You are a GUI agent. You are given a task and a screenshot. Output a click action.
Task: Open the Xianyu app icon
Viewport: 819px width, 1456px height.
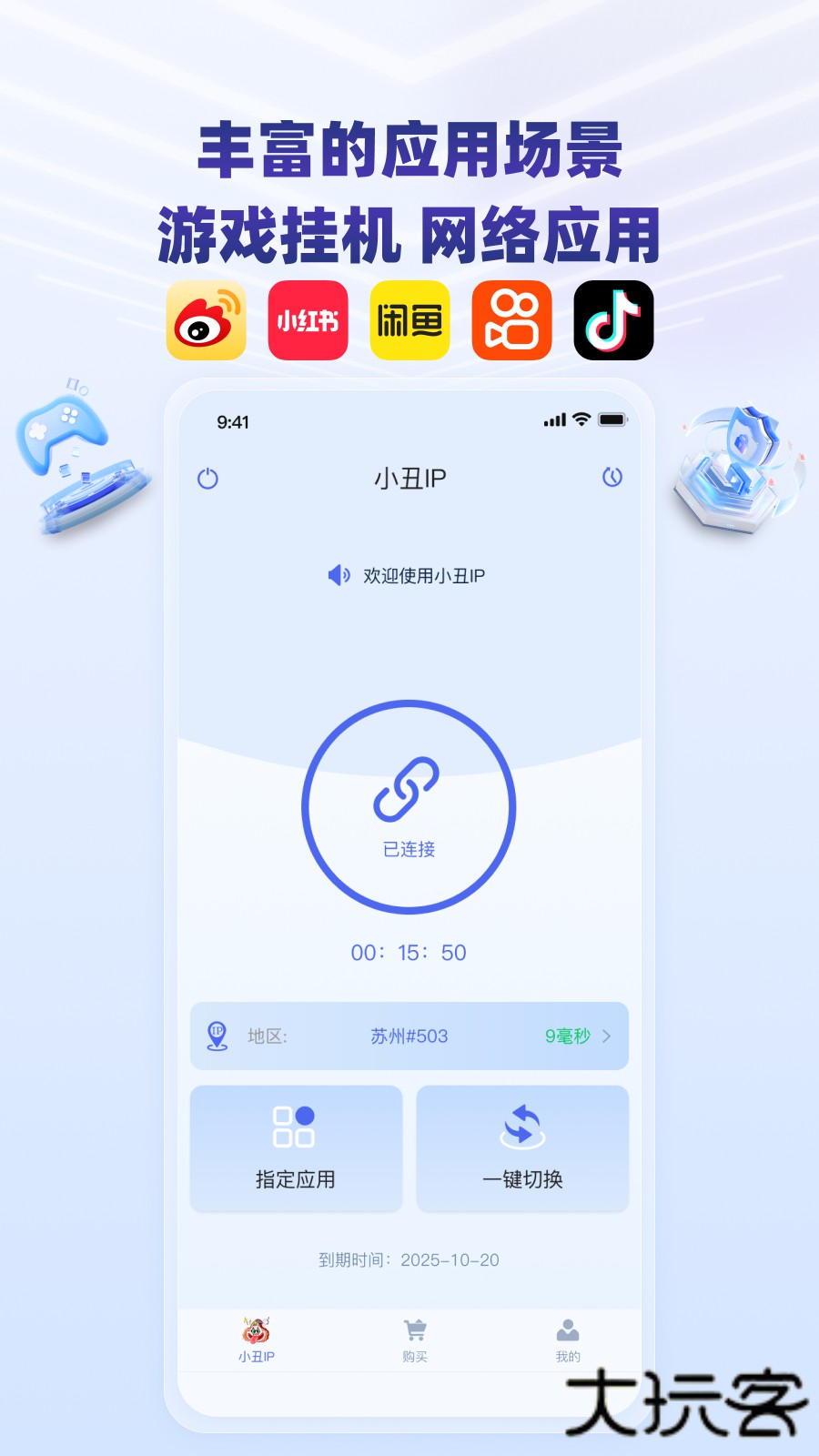click(409, 322)
